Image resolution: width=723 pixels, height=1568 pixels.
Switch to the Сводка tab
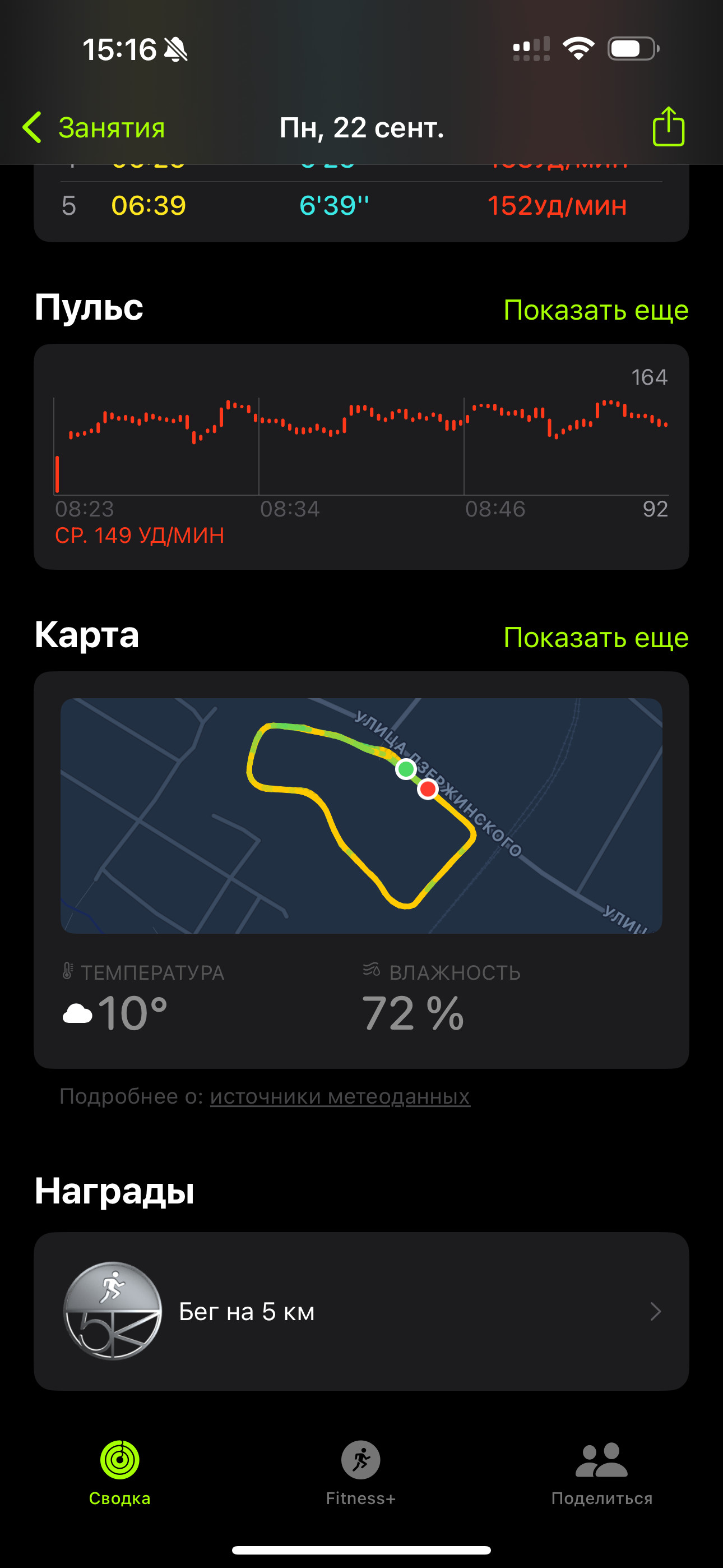[x=120, y=1473]
